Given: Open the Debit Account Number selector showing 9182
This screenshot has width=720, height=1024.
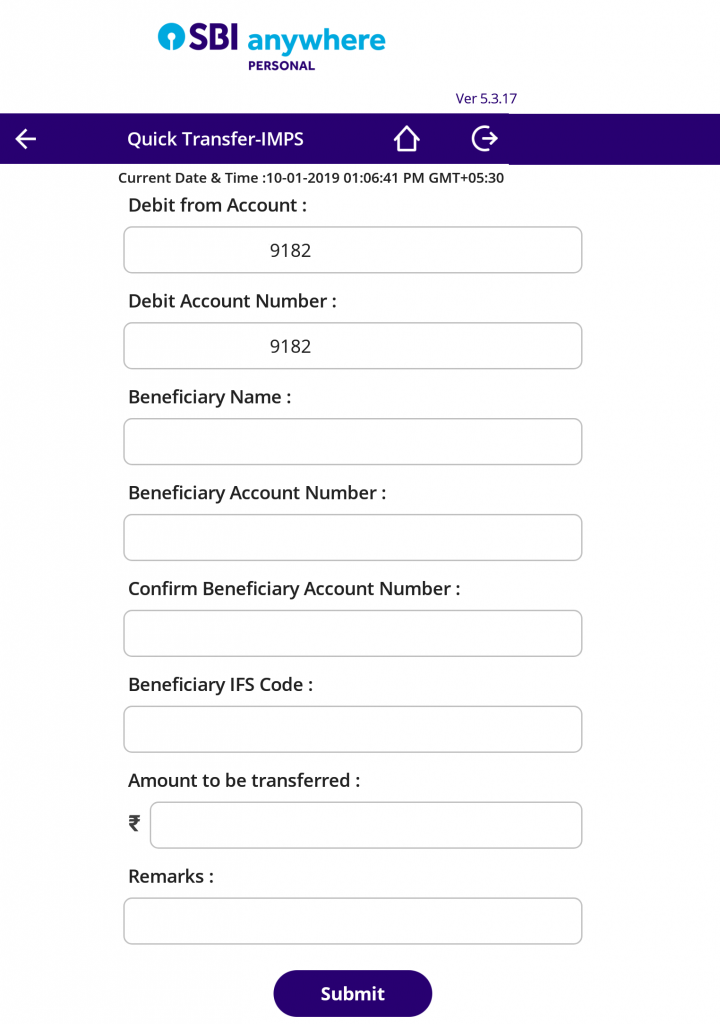Looking at the screenshot, I should tap(352, 345).
